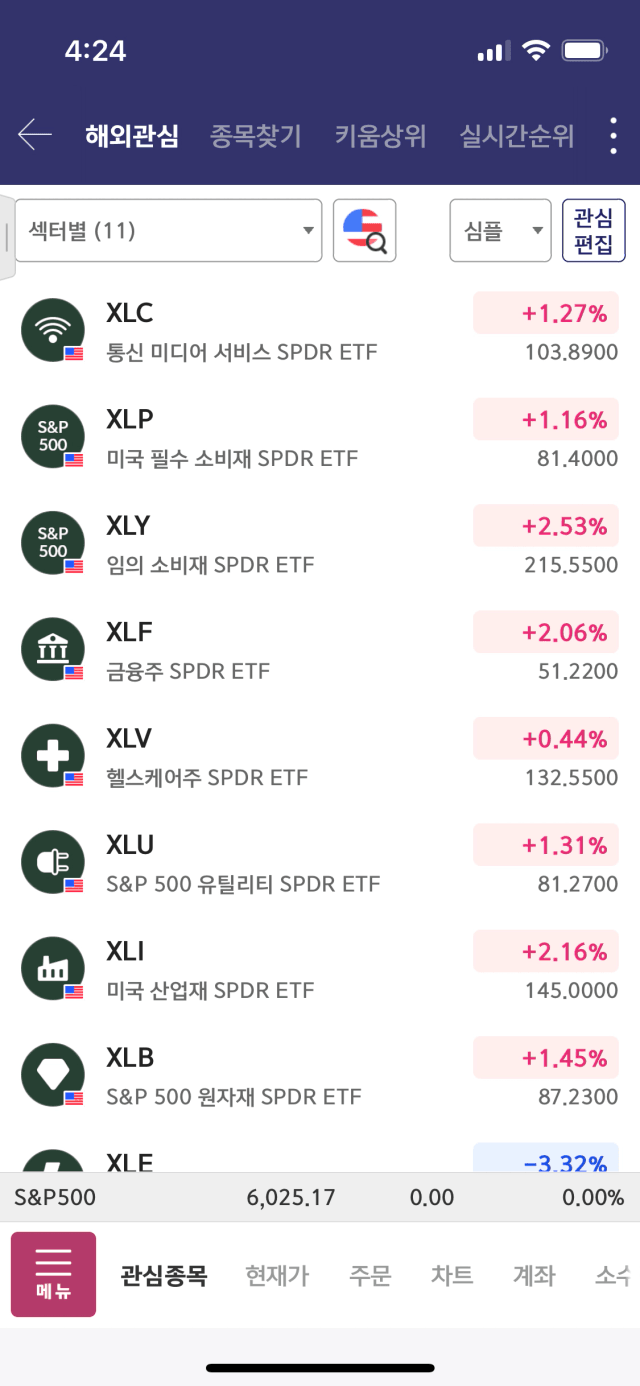Go back with the arrow icon
This screenshot has height=1386, width=640.
35,135
